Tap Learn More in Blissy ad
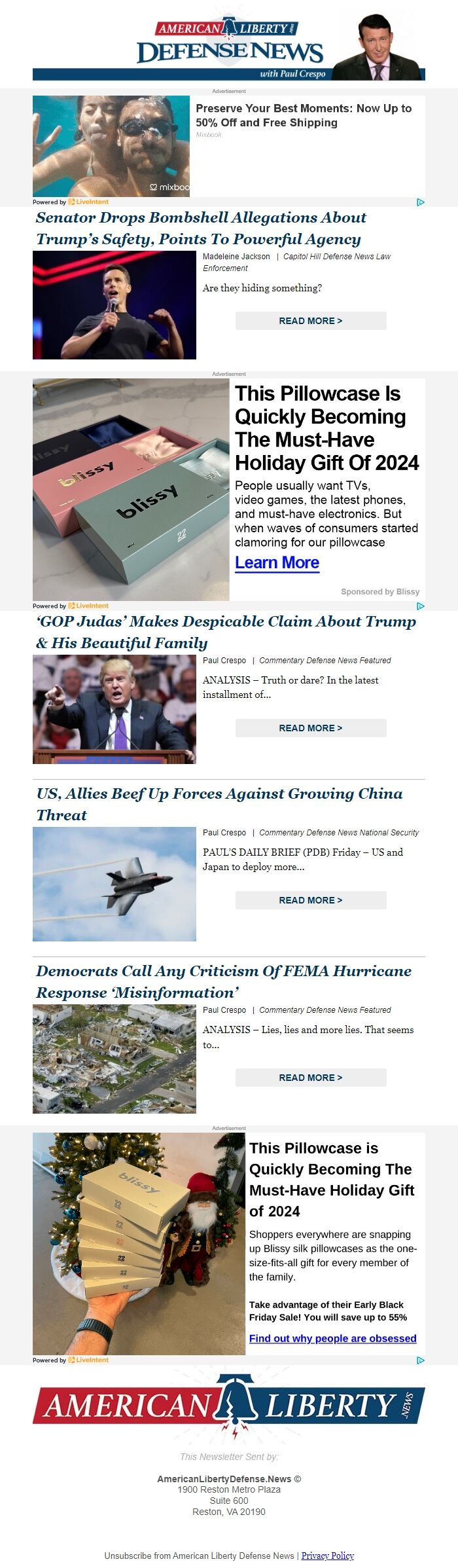The width and height of the screenshot is (458, 1568). (x=277, y=562)
